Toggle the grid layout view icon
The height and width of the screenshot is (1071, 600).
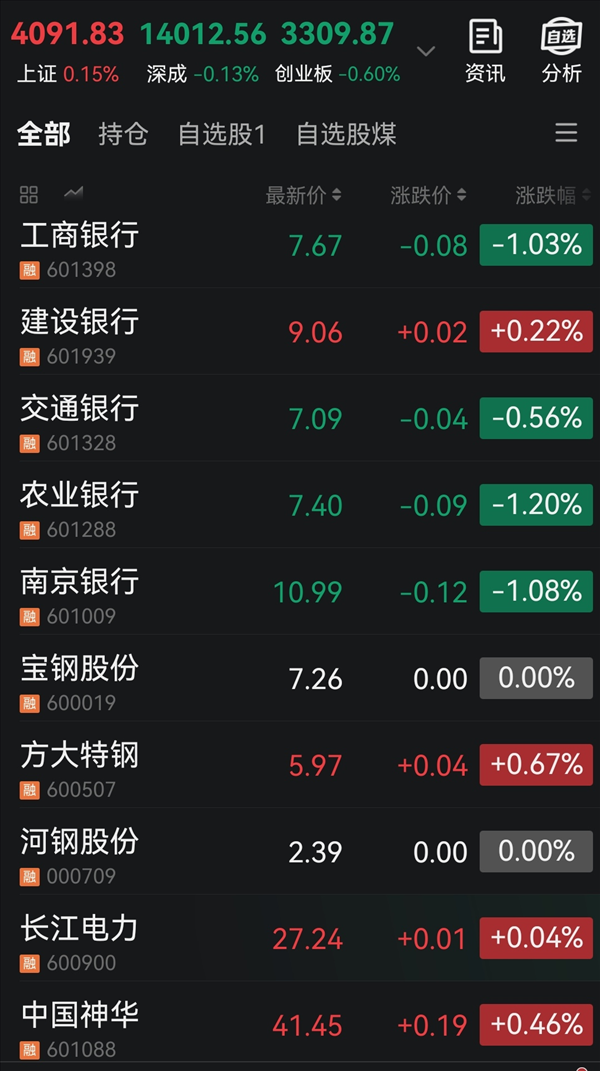[x=29, y=194]
